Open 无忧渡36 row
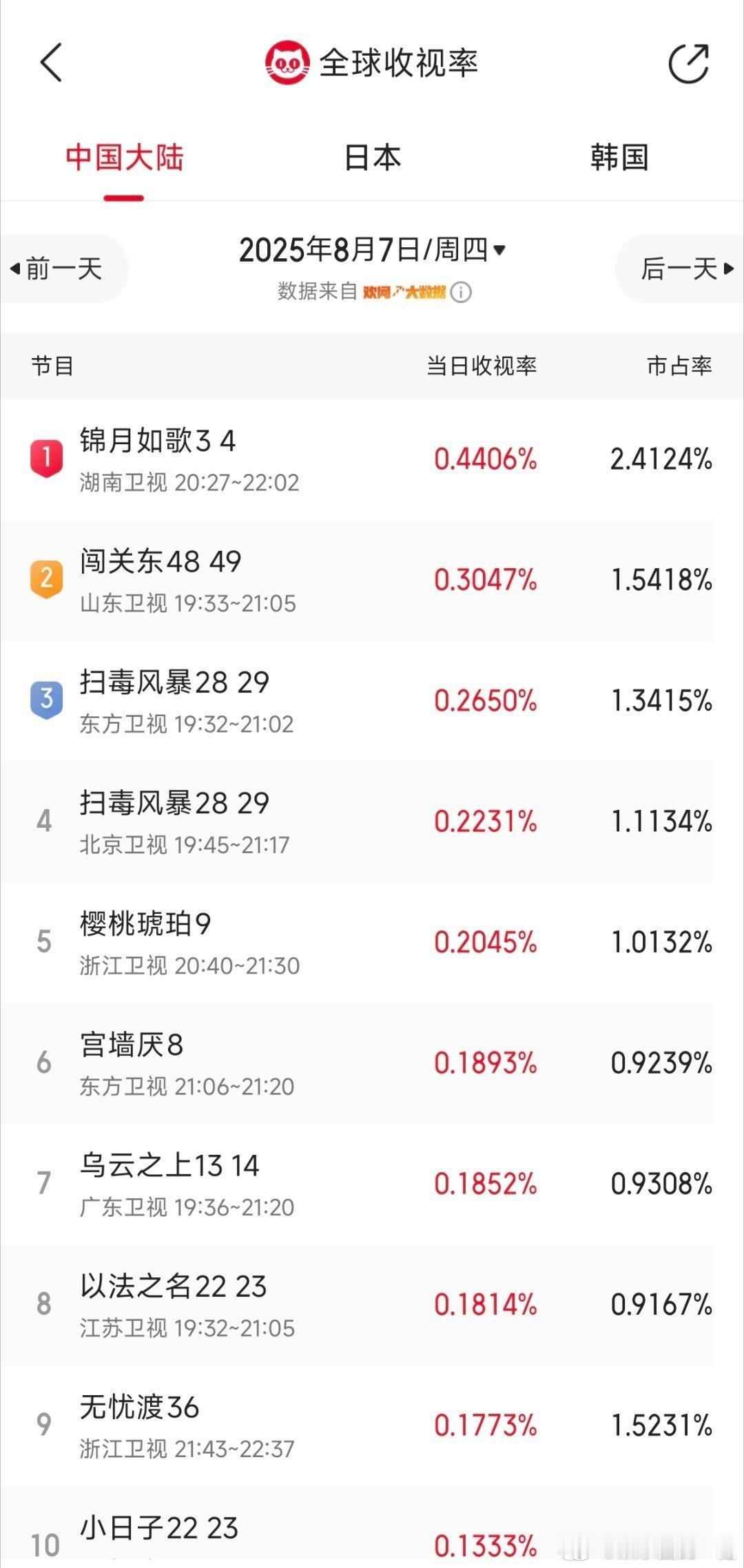Viewport: 744px width, 1568px height. tap(357, 1425)
